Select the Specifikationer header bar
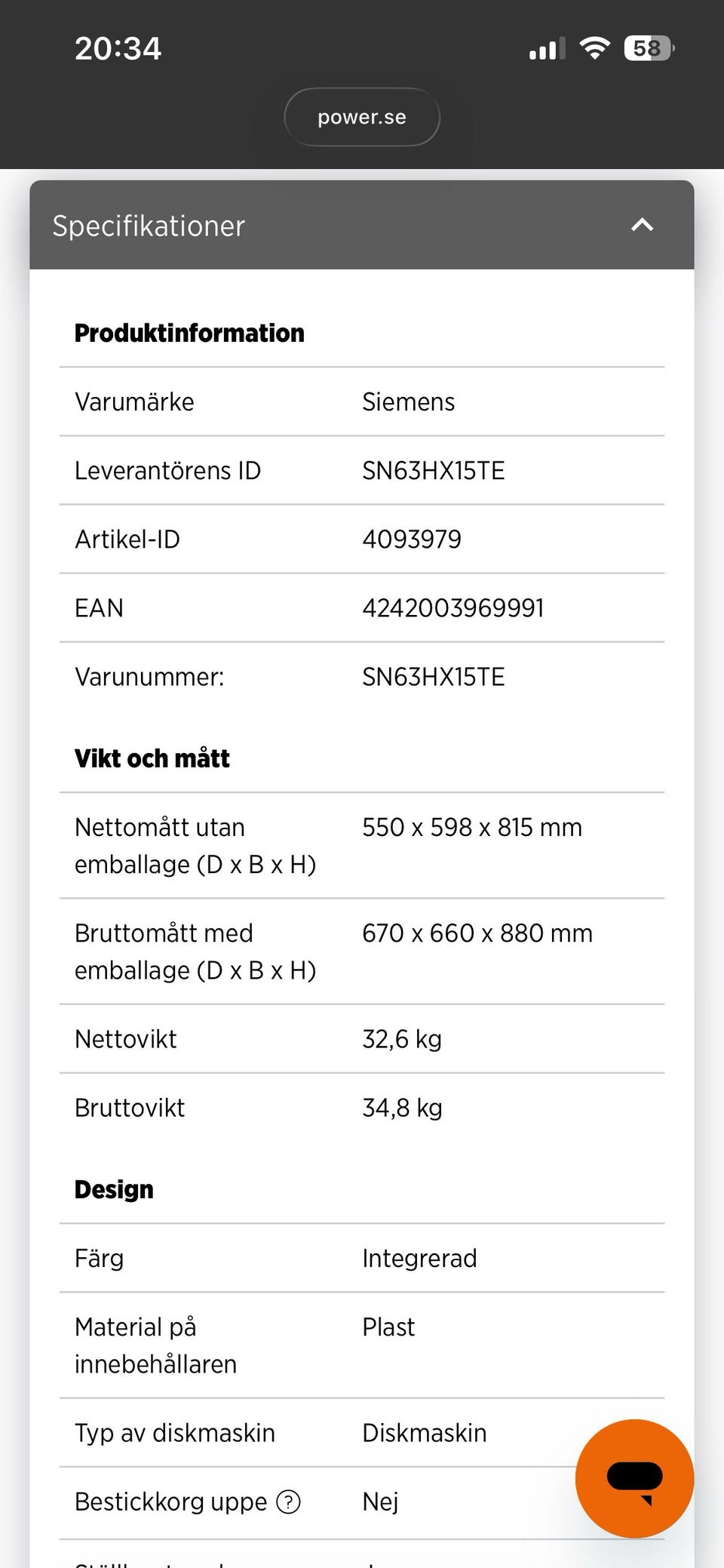 [x=360, y=225]
